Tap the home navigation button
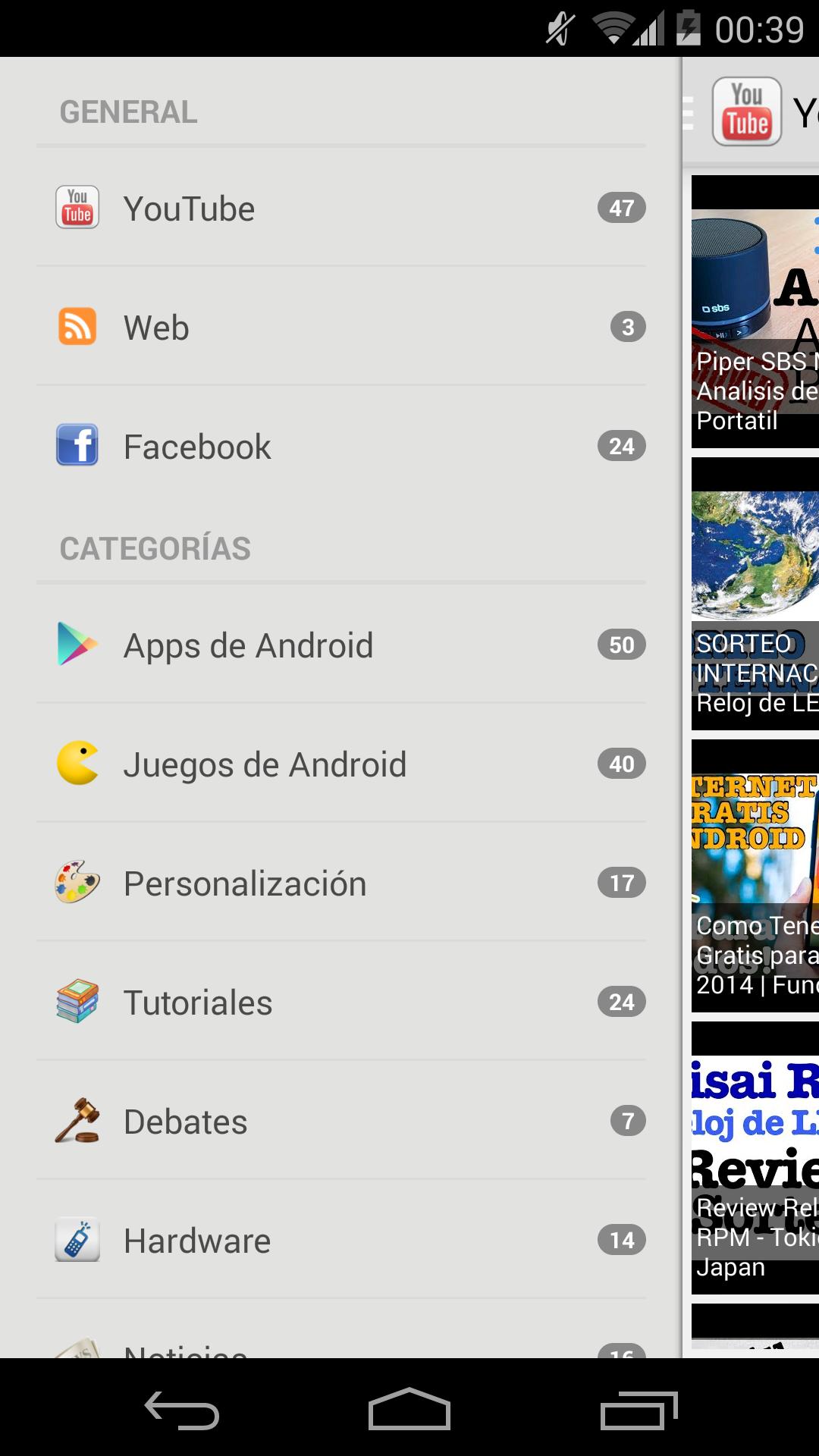 pyautogui.click(x=409, y=1407)
